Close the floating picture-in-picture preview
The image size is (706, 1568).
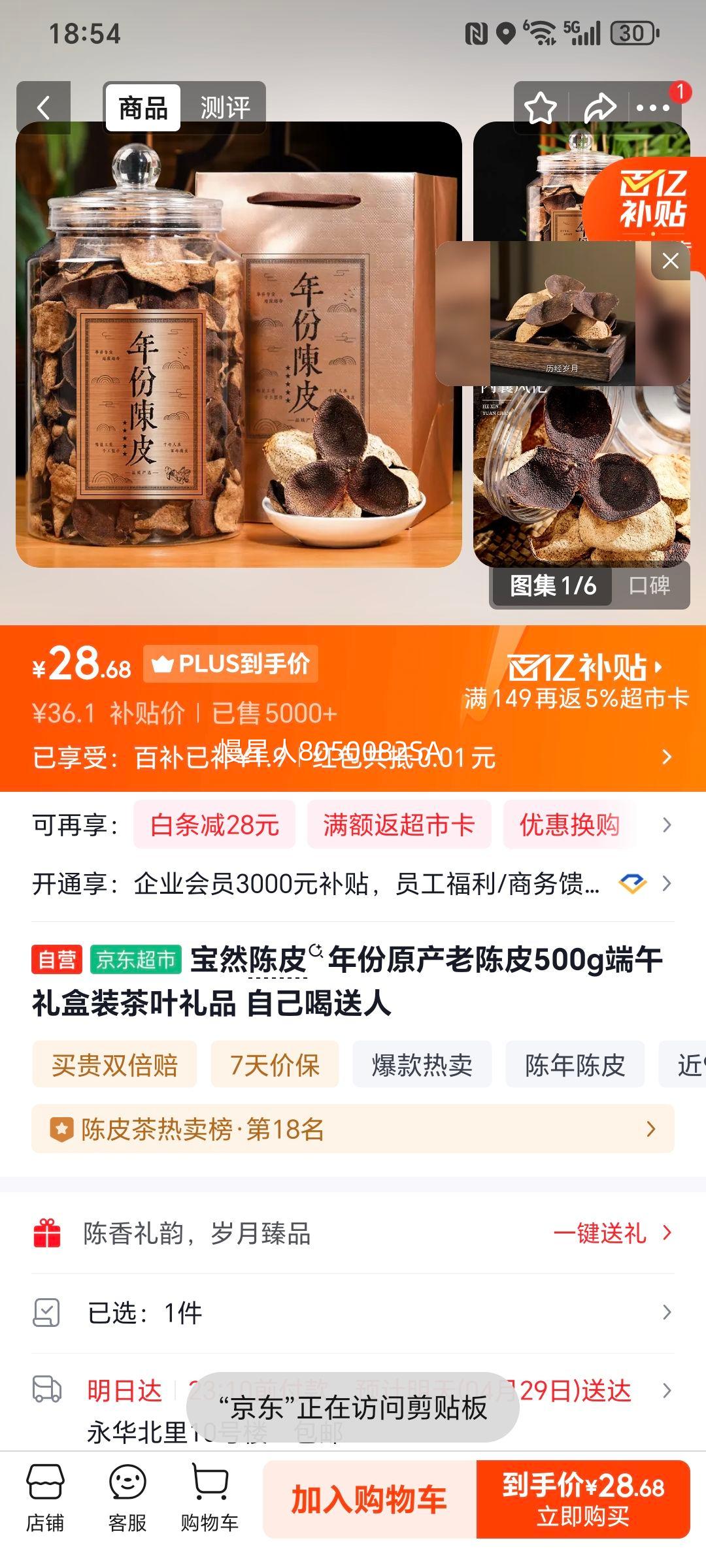click(669, 260)
